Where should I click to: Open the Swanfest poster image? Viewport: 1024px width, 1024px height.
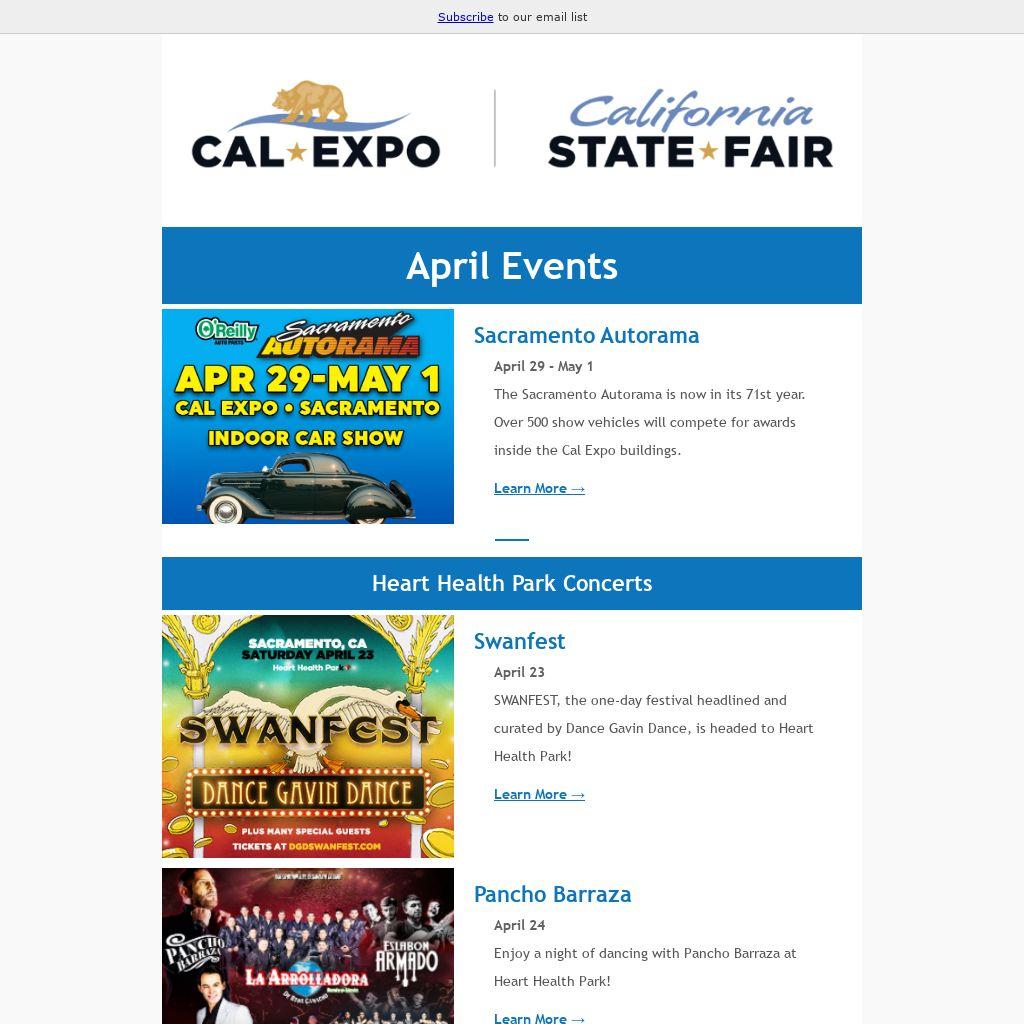coord(308,736)
